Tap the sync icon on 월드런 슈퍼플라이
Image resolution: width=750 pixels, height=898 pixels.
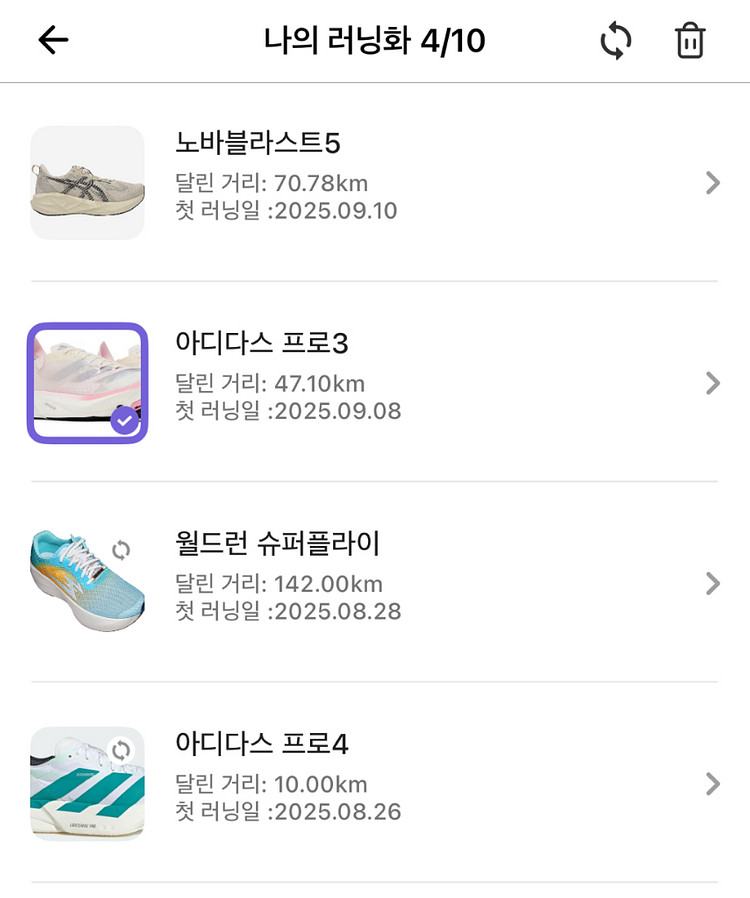(x=121, y=550)
